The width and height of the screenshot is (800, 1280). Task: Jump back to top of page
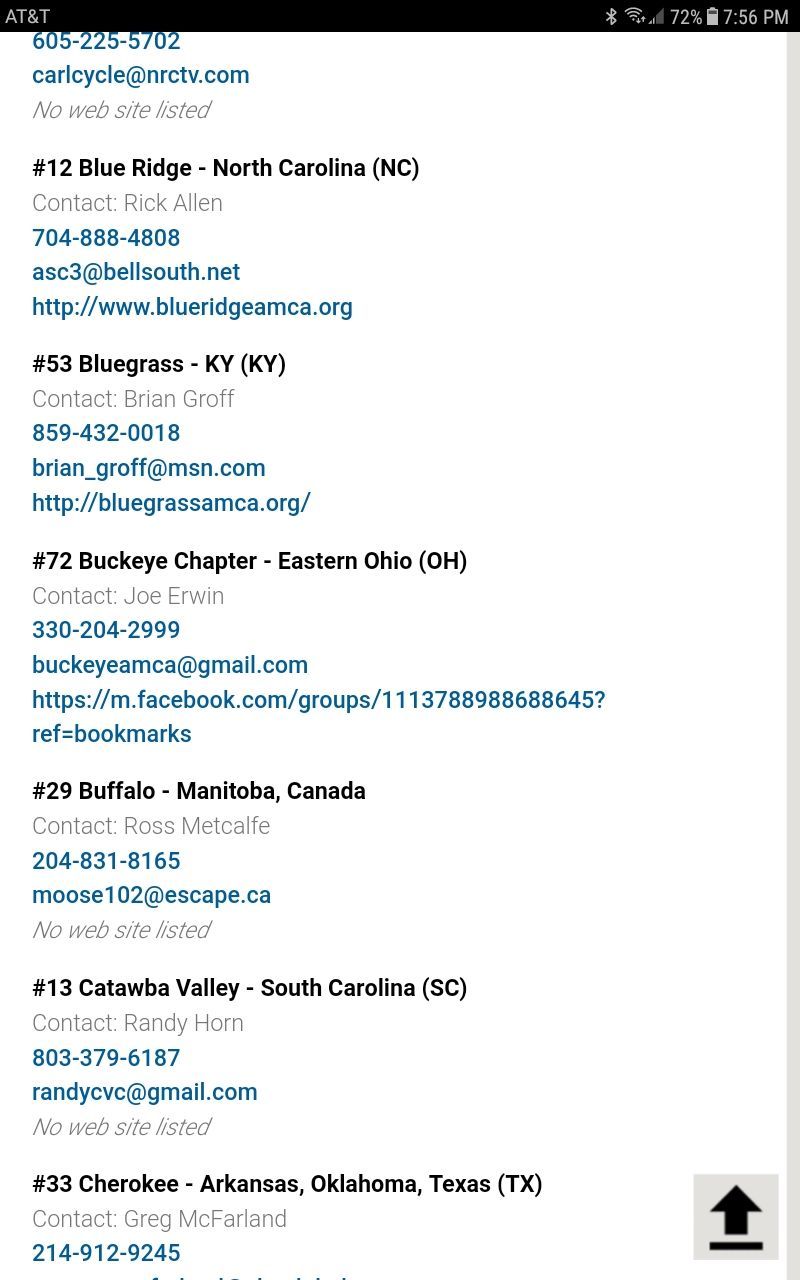point(736,1217)
